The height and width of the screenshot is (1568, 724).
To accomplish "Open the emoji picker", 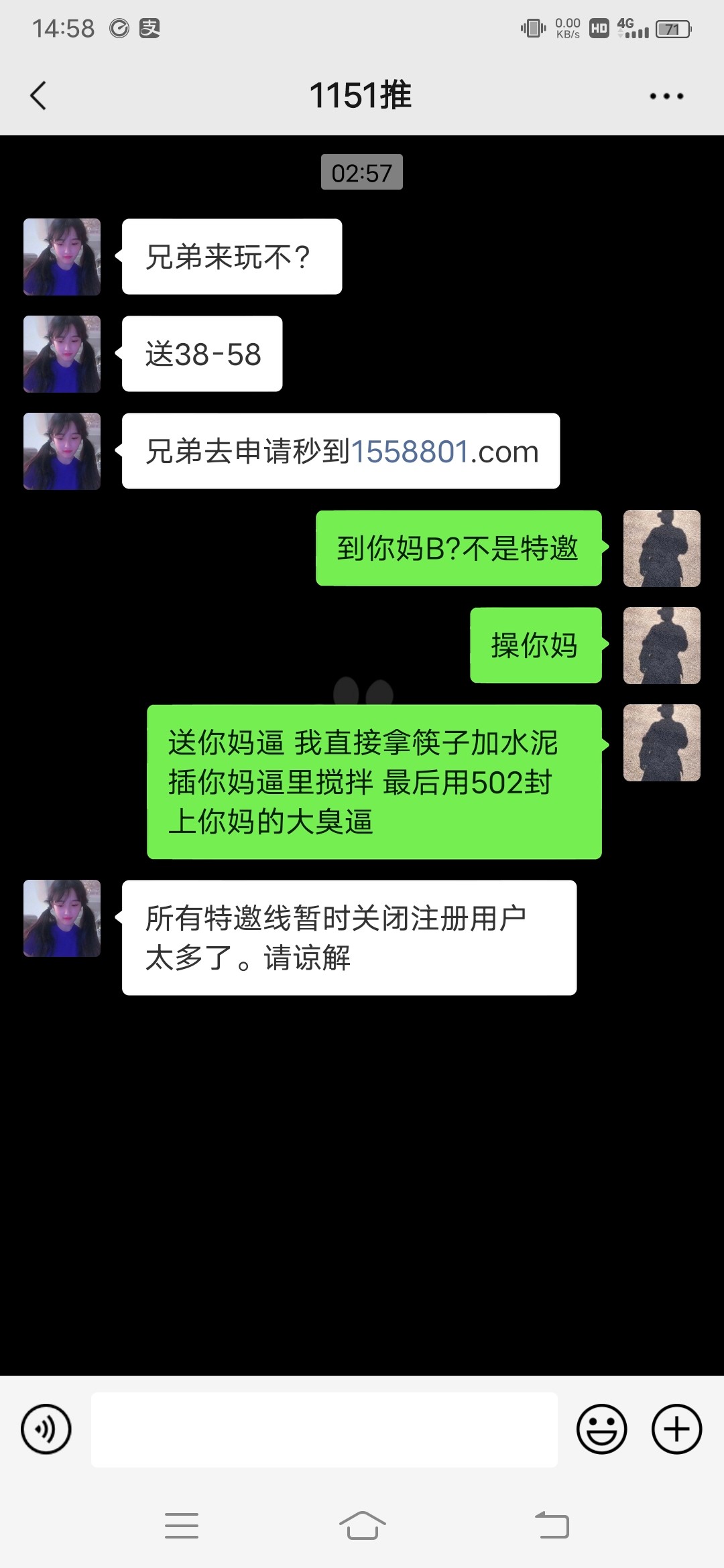I will pyautogui.click(x=601, y=1429).
